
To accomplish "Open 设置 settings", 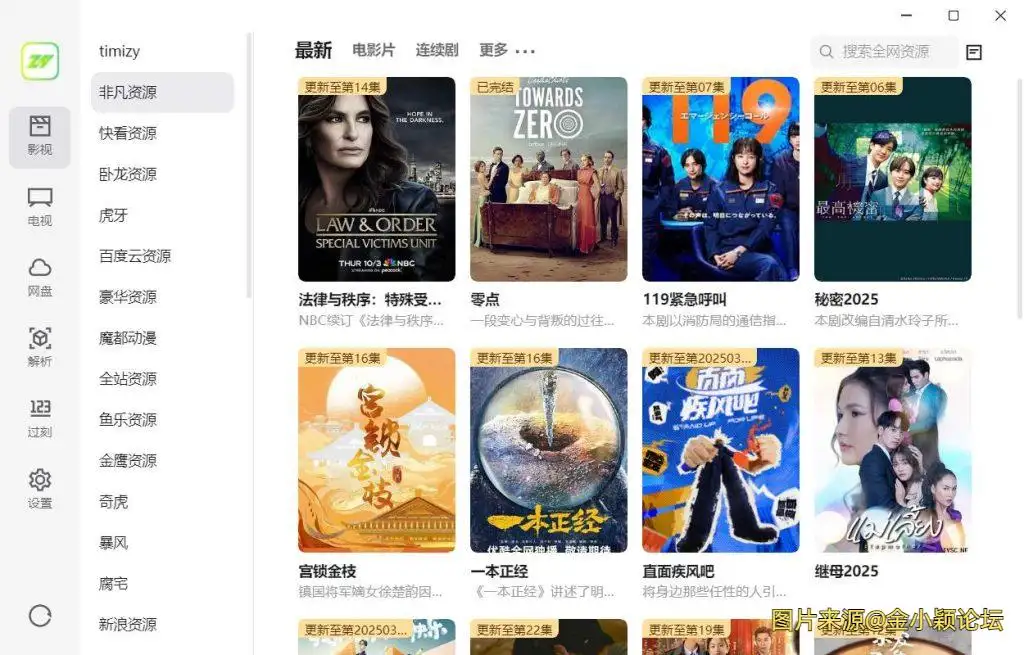I will pos(40,488).
